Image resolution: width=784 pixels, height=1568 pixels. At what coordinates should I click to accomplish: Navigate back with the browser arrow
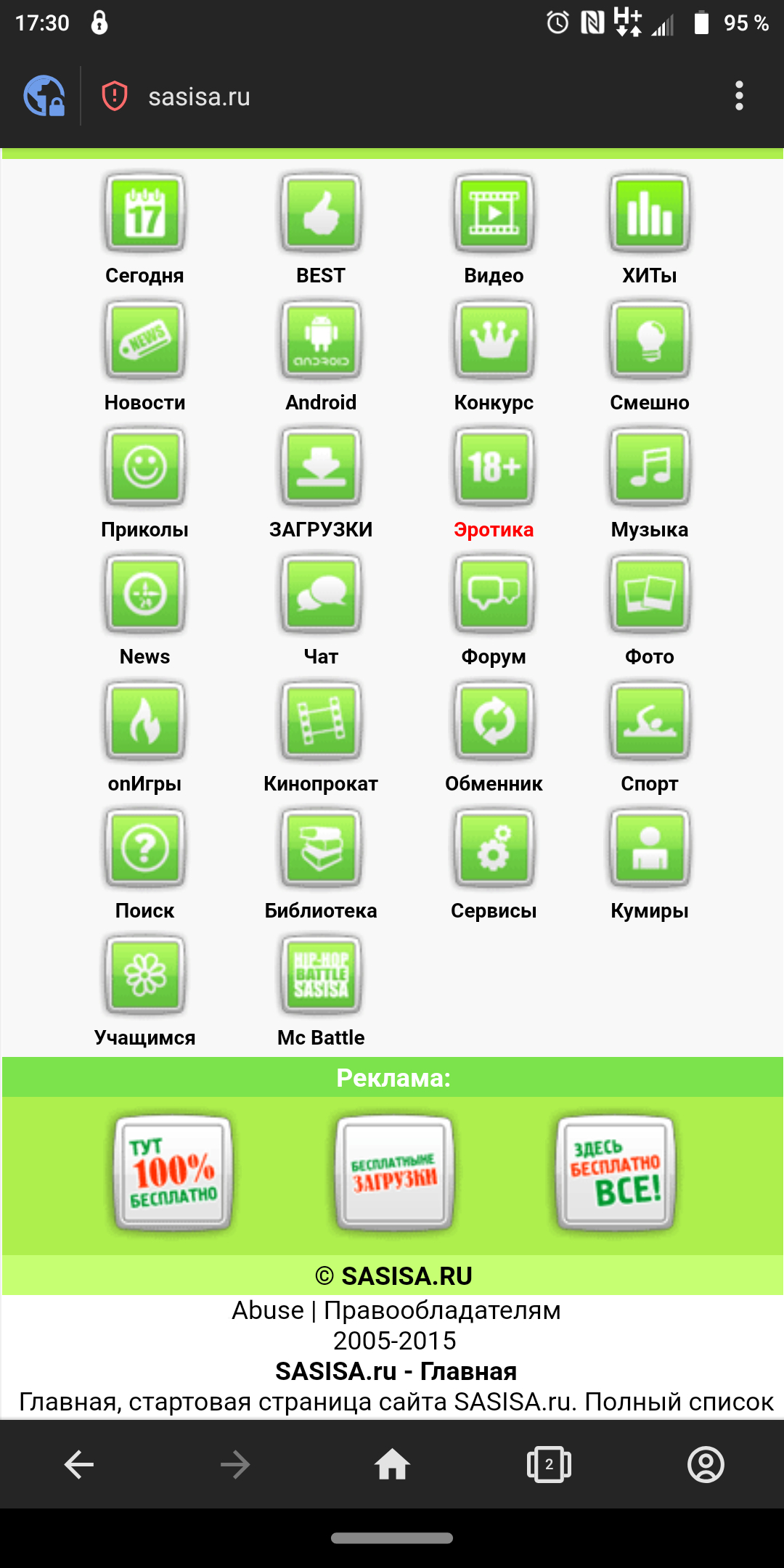pyautogui.click(x=78, y=1464)
